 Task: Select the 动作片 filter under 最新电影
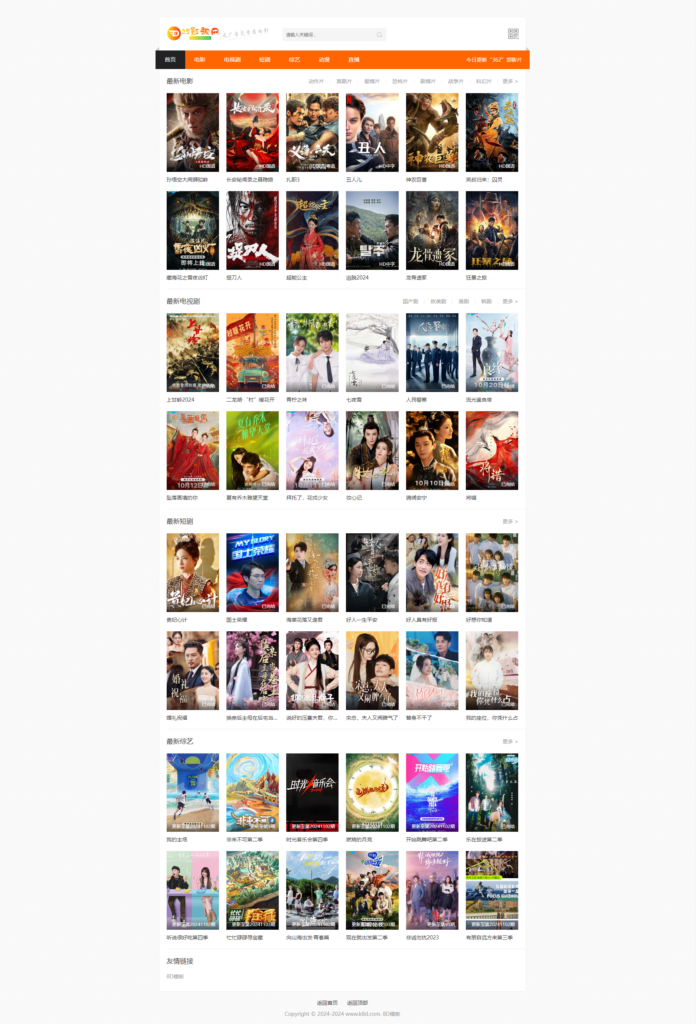(x=316, y=81)
